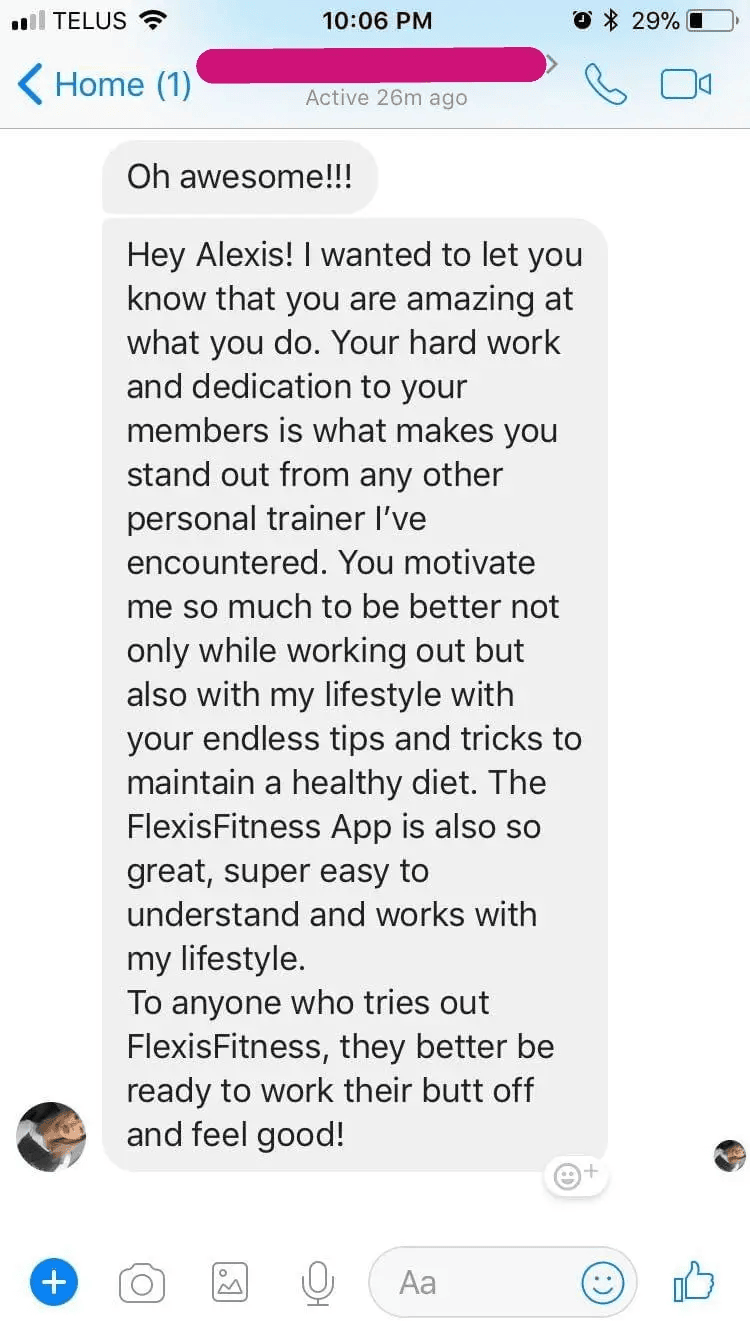This screenshot has width=750, height=1334.
Task: Add a reaction to the message
Action: point(575,1177)
